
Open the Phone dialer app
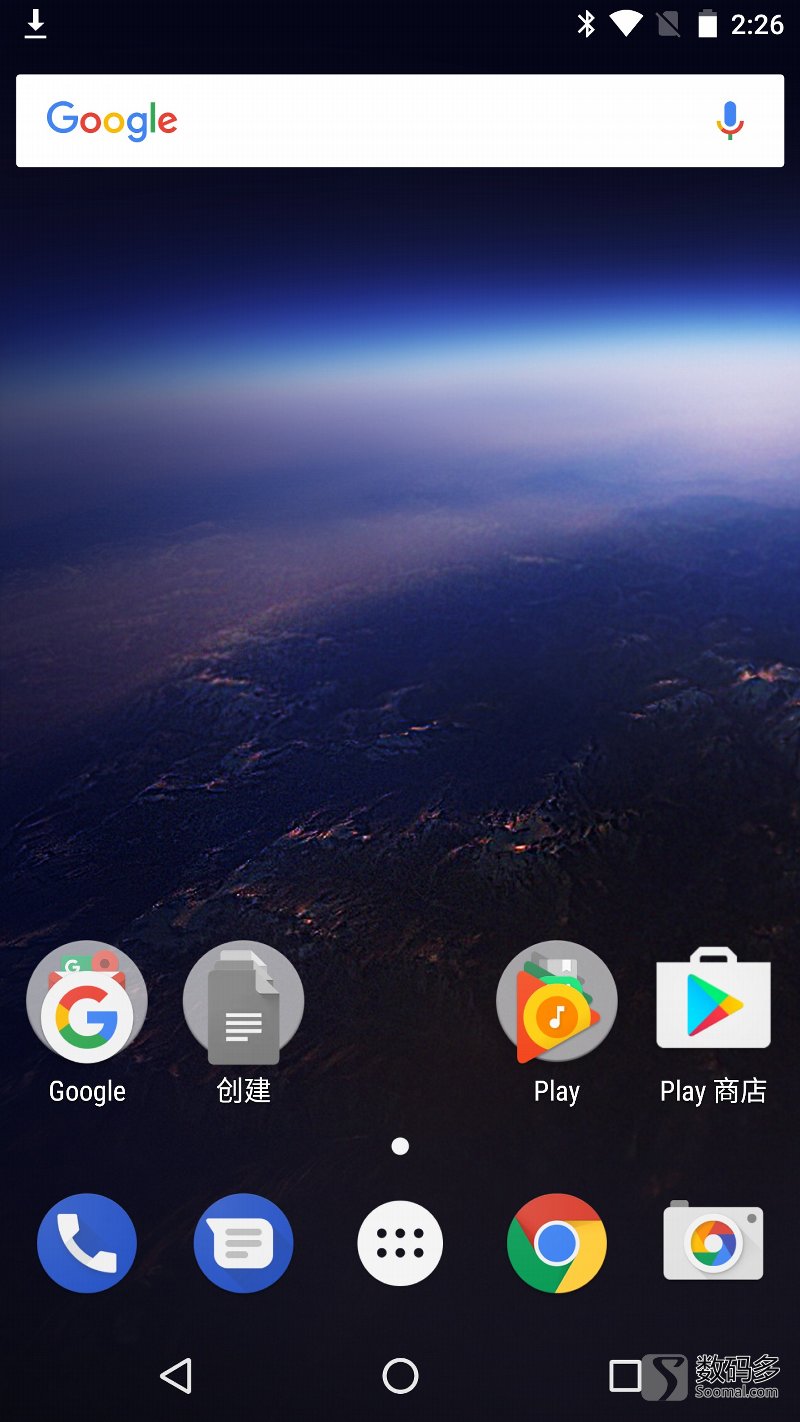tap(87, 1243)
